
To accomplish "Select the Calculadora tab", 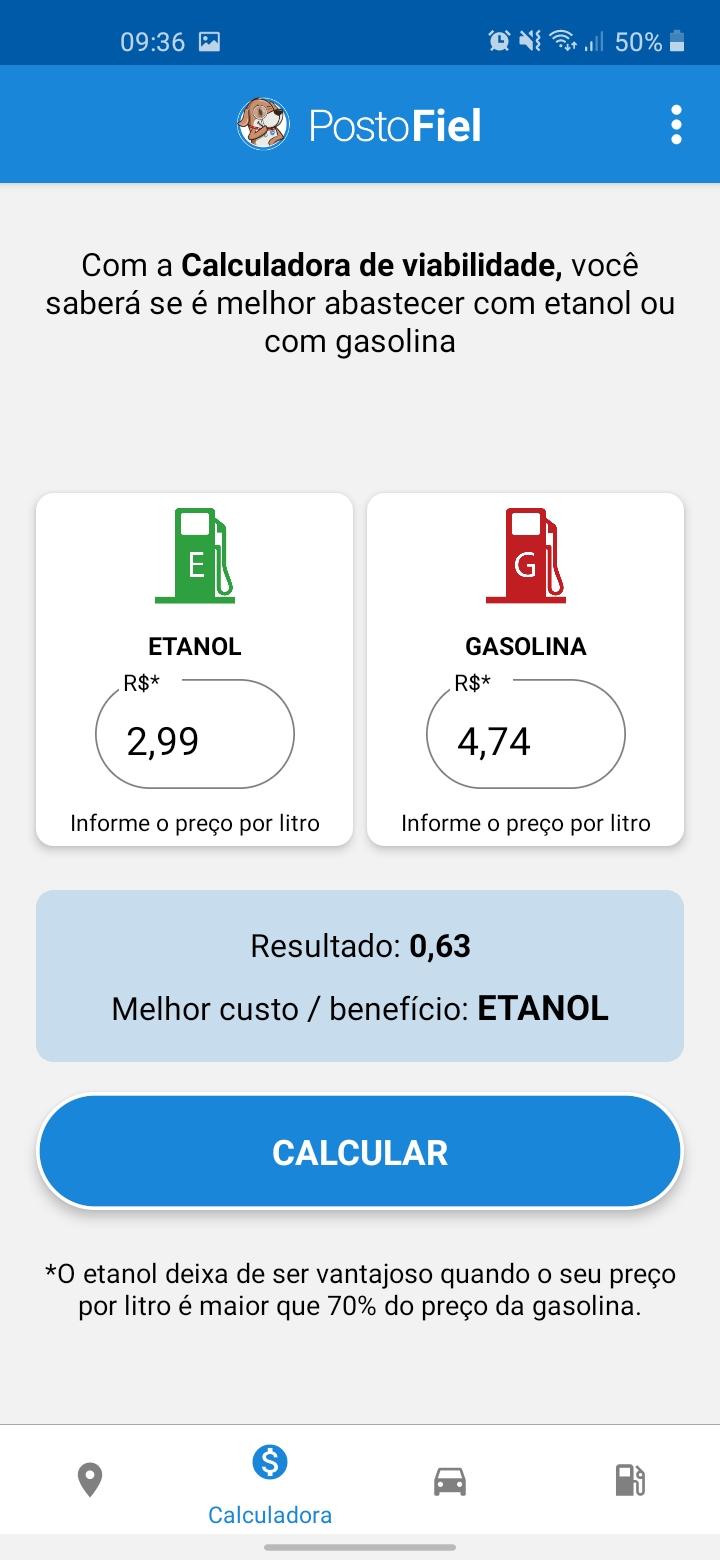I will (x=270, y=1485).
